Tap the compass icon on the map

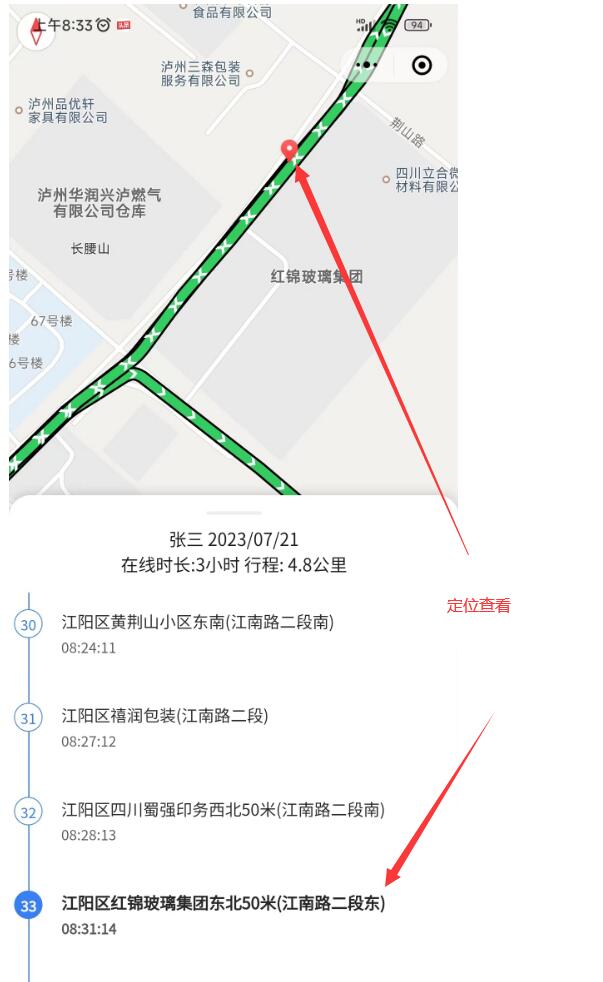click(x=37, y=31)
